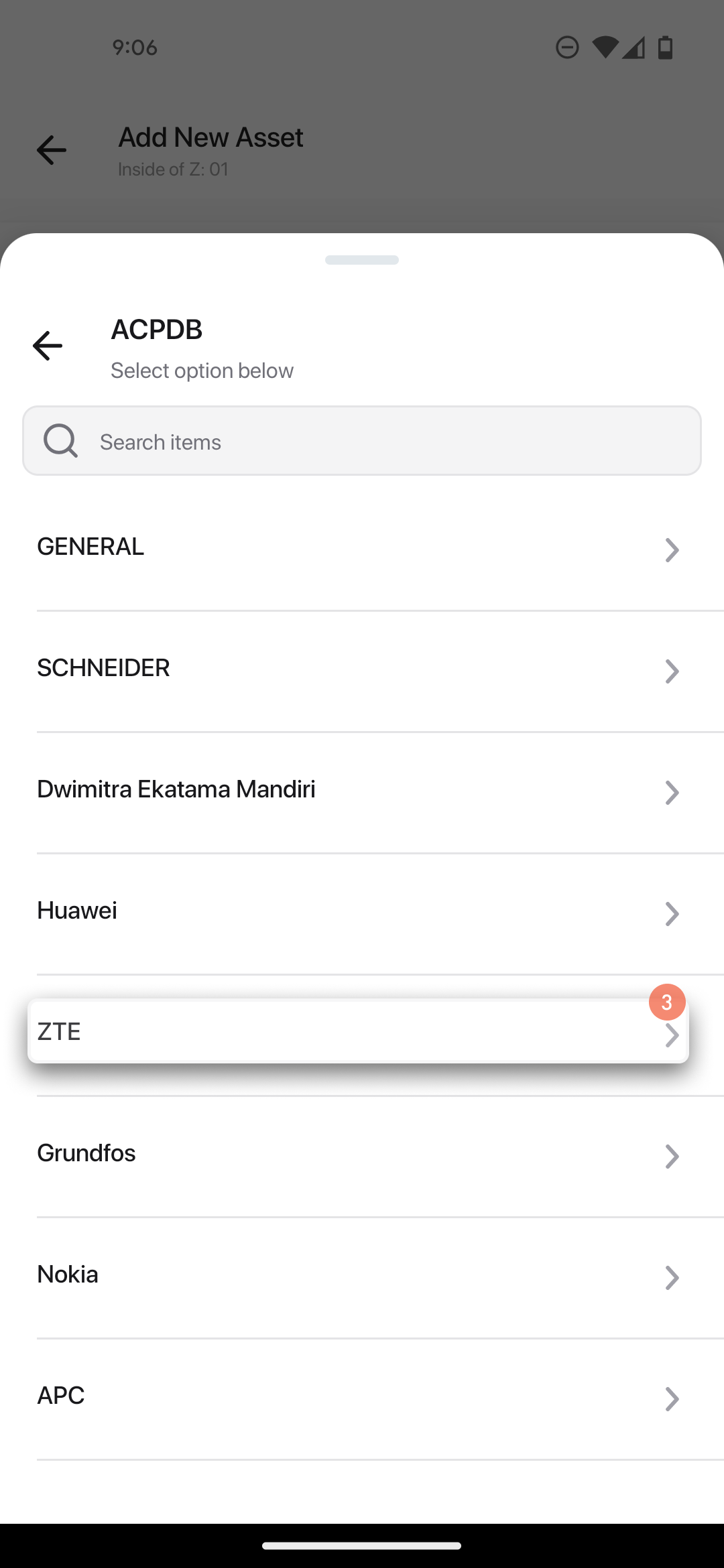Image resolution: width=724 pixels, height=1568 pixels.
Task: Open the Huawei option
Action: [362, 912]
